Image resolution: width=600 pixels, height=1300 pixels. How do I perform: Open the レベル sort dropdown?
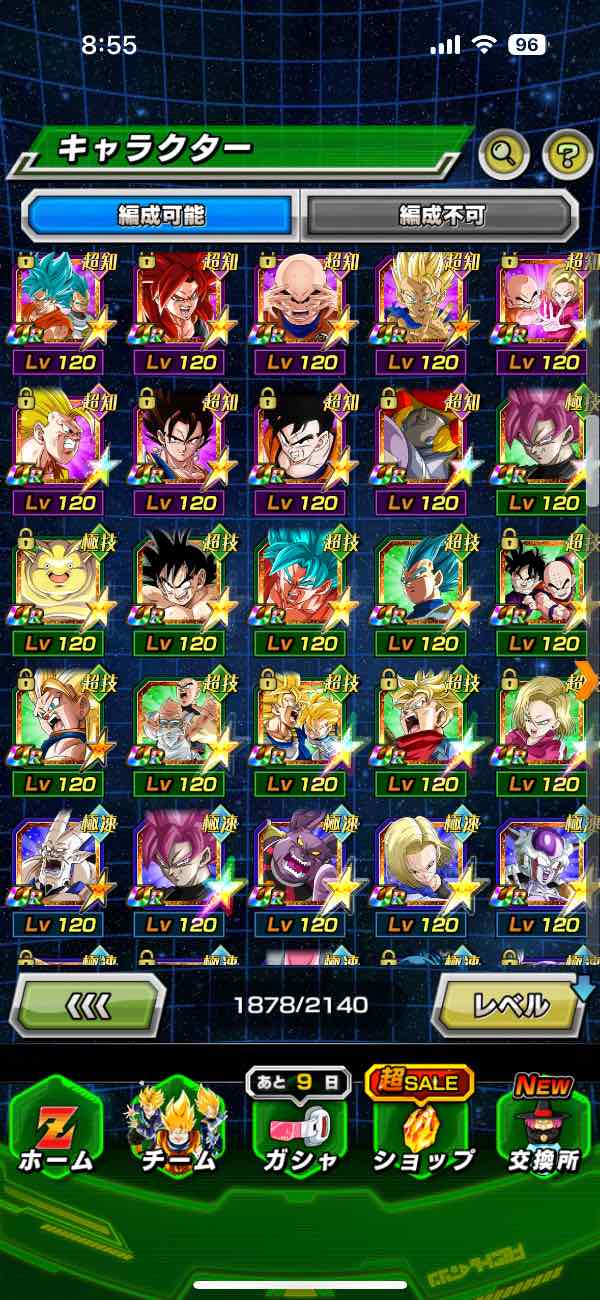[x=510, y=1004]
